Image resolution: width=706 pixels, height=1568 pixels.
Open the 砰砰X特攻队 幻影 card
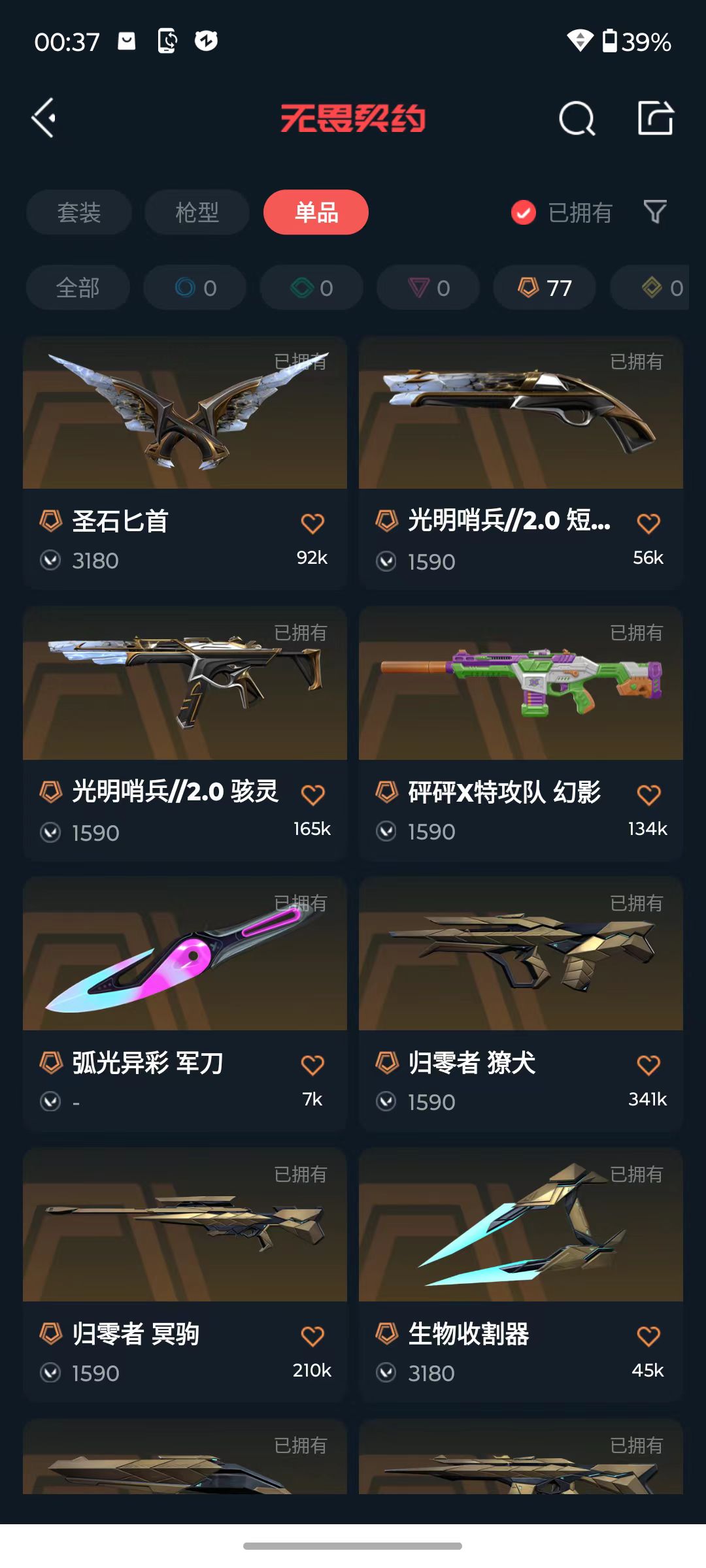(x=521, y=733)
